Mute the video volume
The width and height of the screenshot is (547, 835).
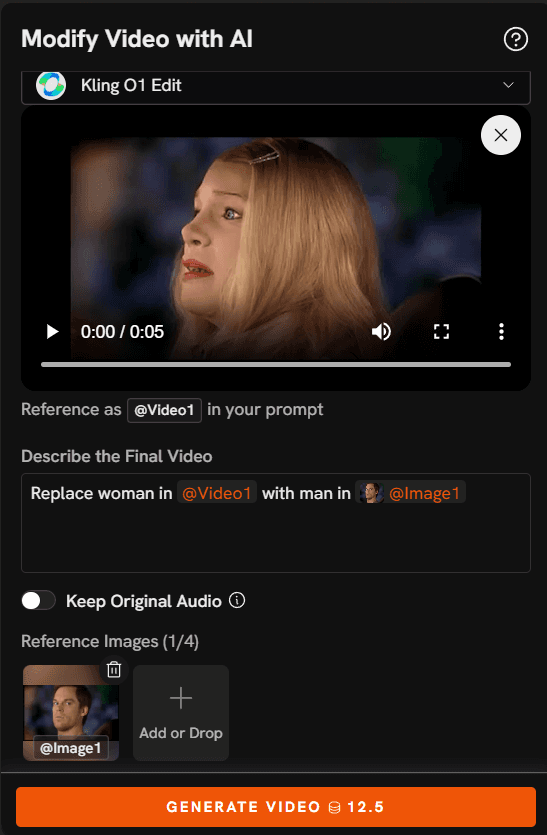point(381,332)
